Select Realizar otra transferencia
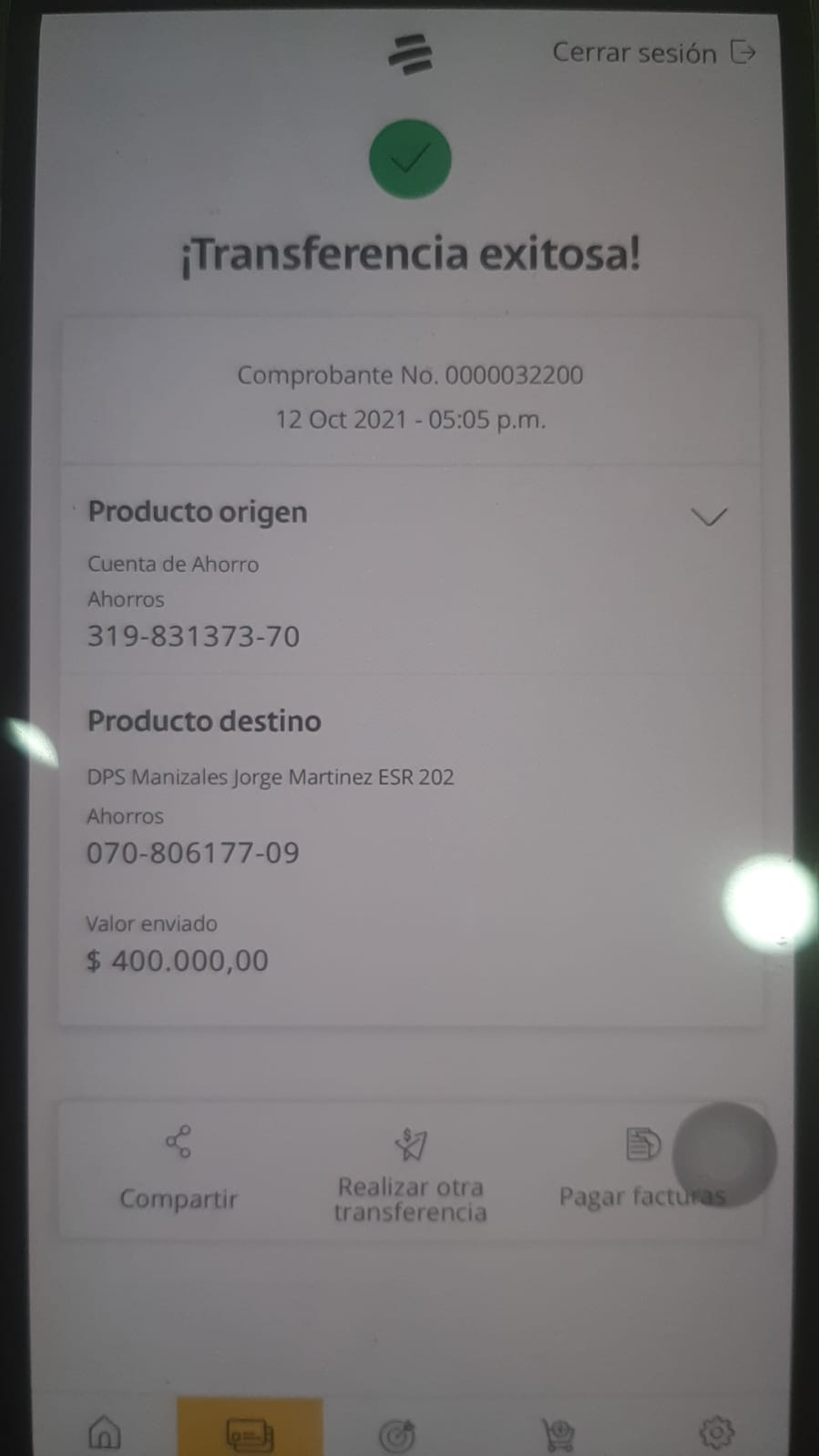 coord(410,1175)
